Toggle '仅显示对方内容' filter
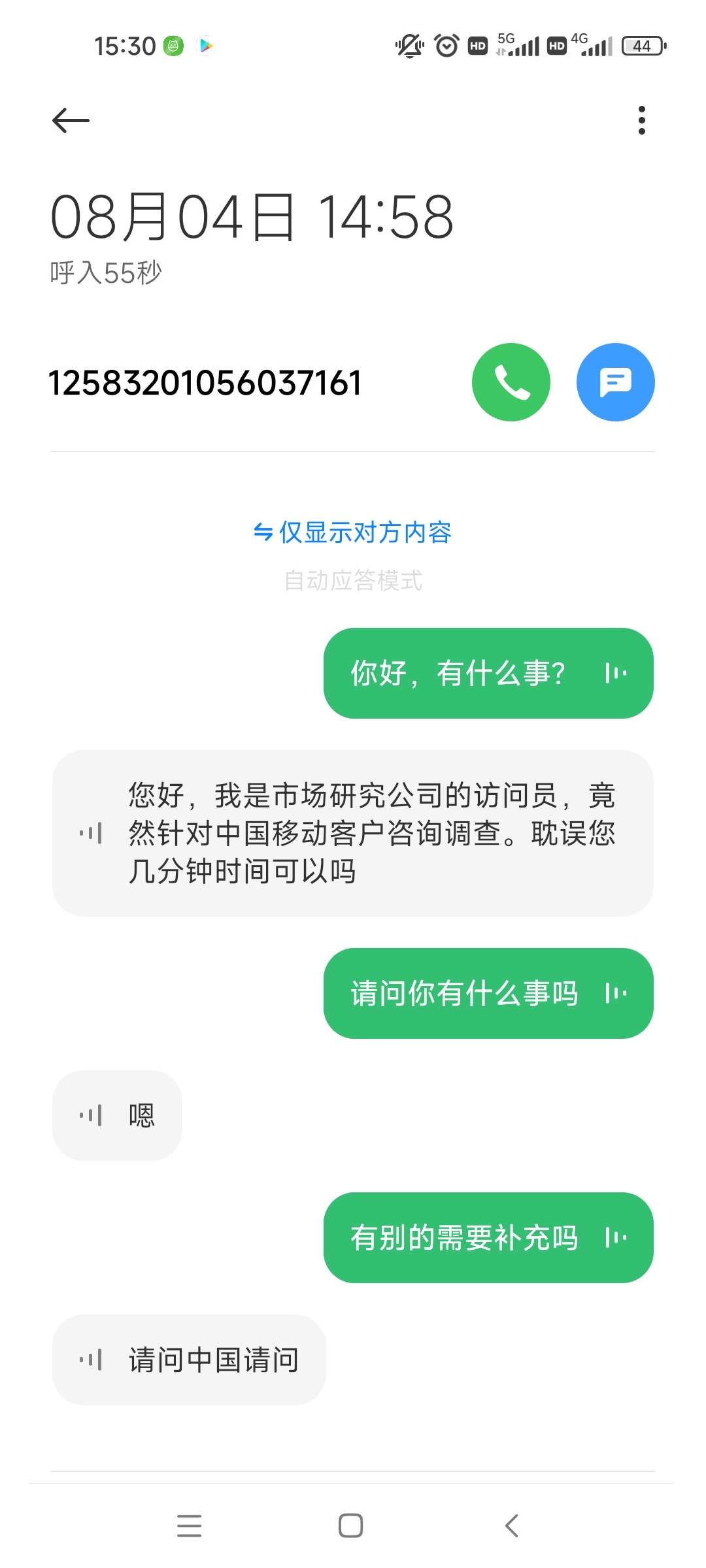Image resolution: width=706 pixels, height=1568 pixels. point(353,533)
